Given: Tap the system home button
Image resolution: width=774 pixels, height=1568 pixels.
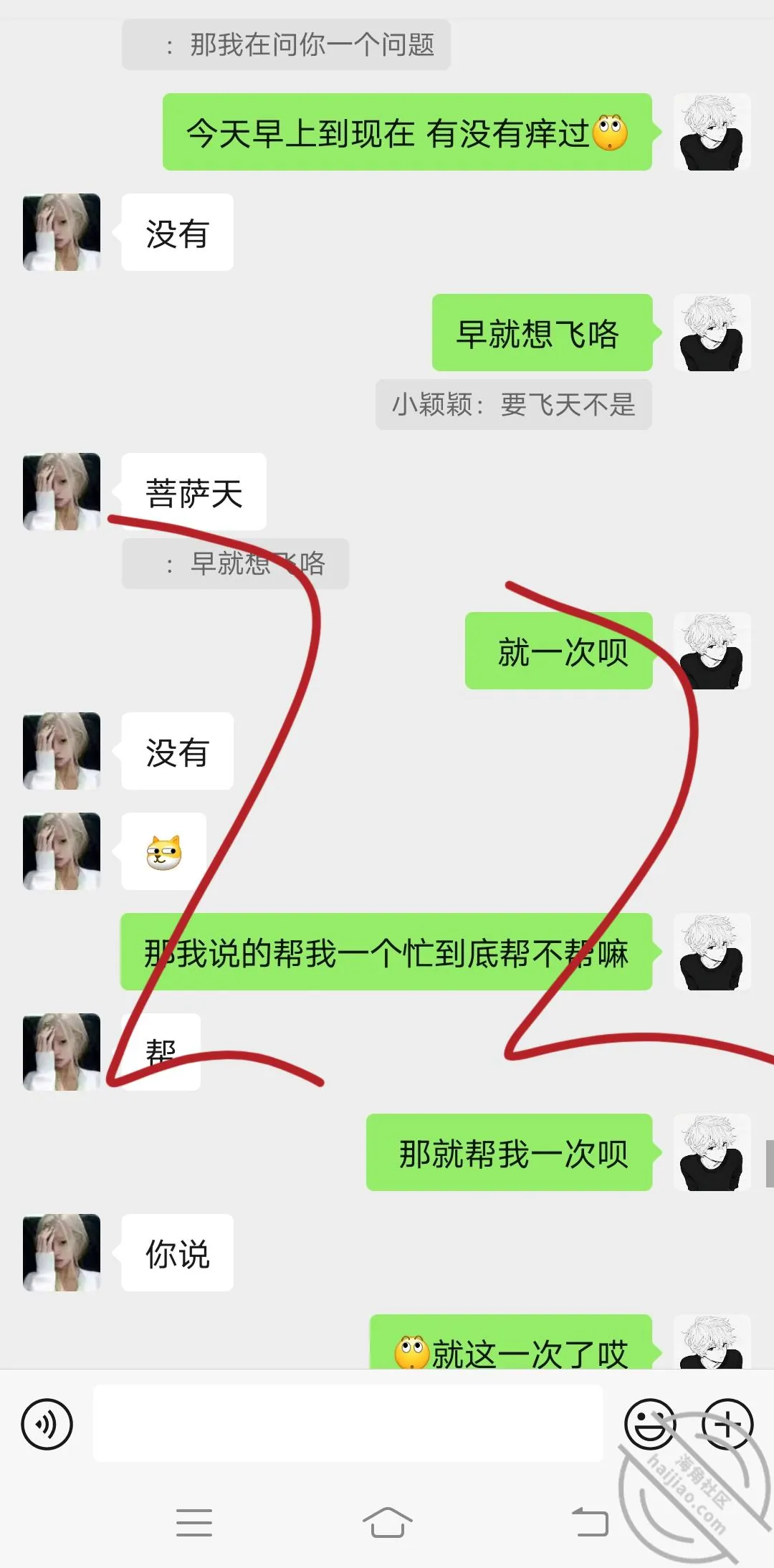Looking at the screenshot, I should pyautogui.click(x=387, y=1522).
